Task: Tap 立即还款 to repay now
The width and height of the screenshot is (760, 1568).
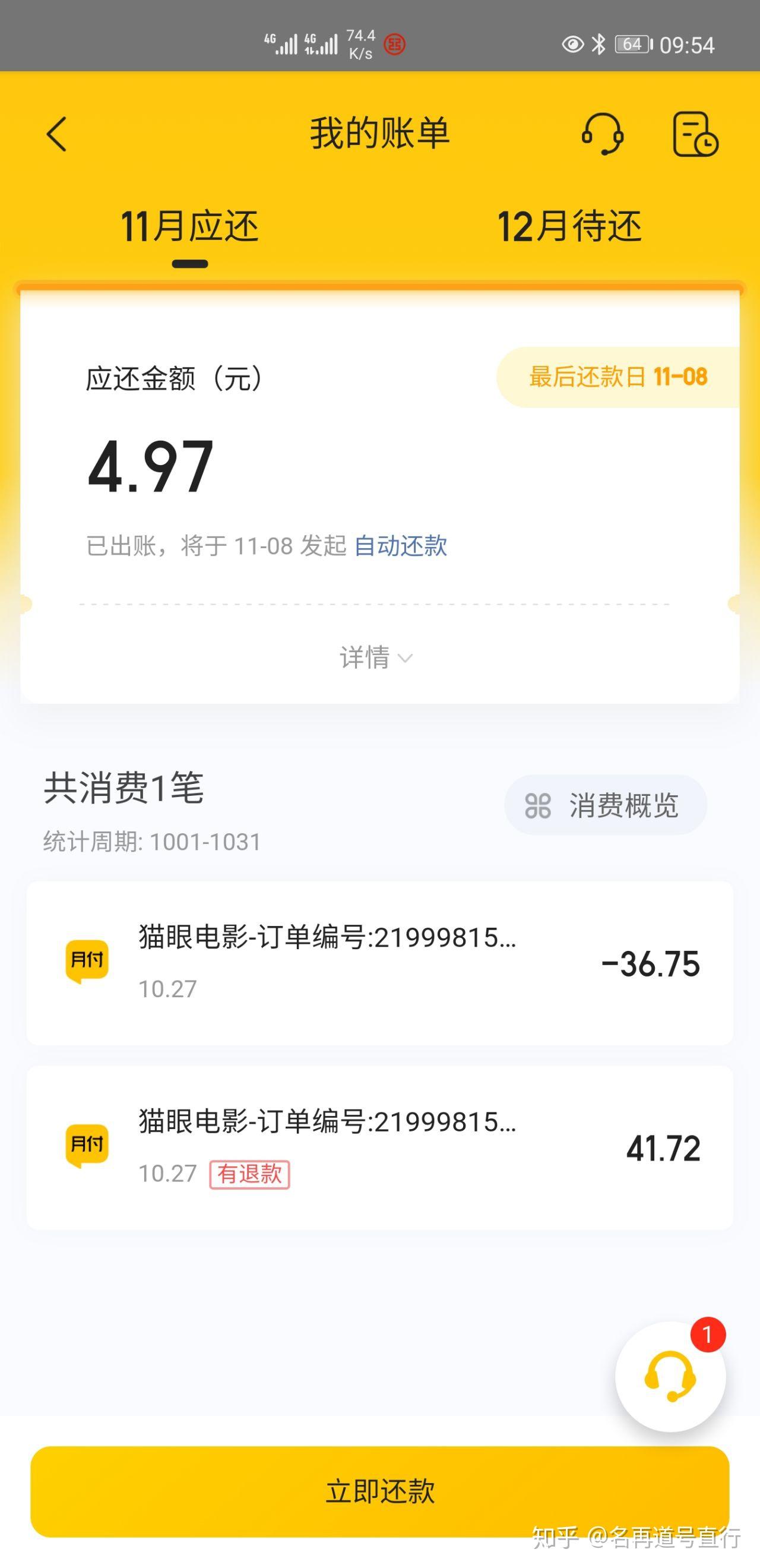Action: point(379,1491)
